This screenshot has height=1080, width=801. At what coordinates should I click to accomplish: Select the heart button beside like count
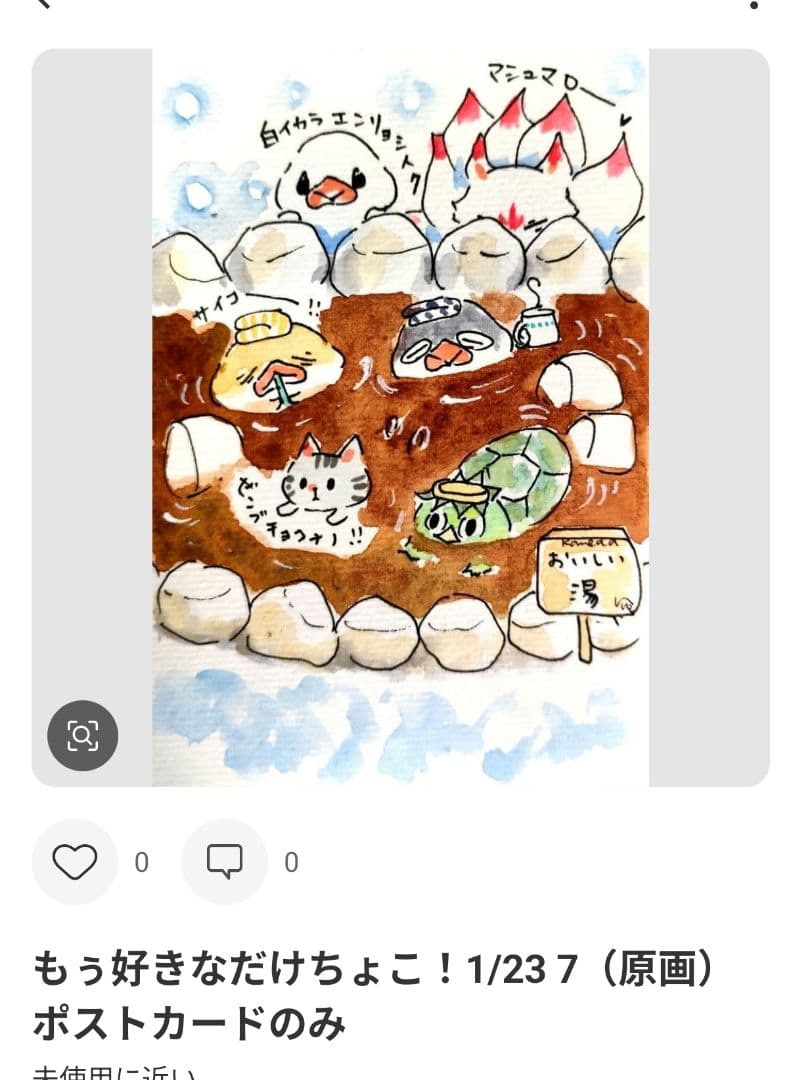pos(72,858)
